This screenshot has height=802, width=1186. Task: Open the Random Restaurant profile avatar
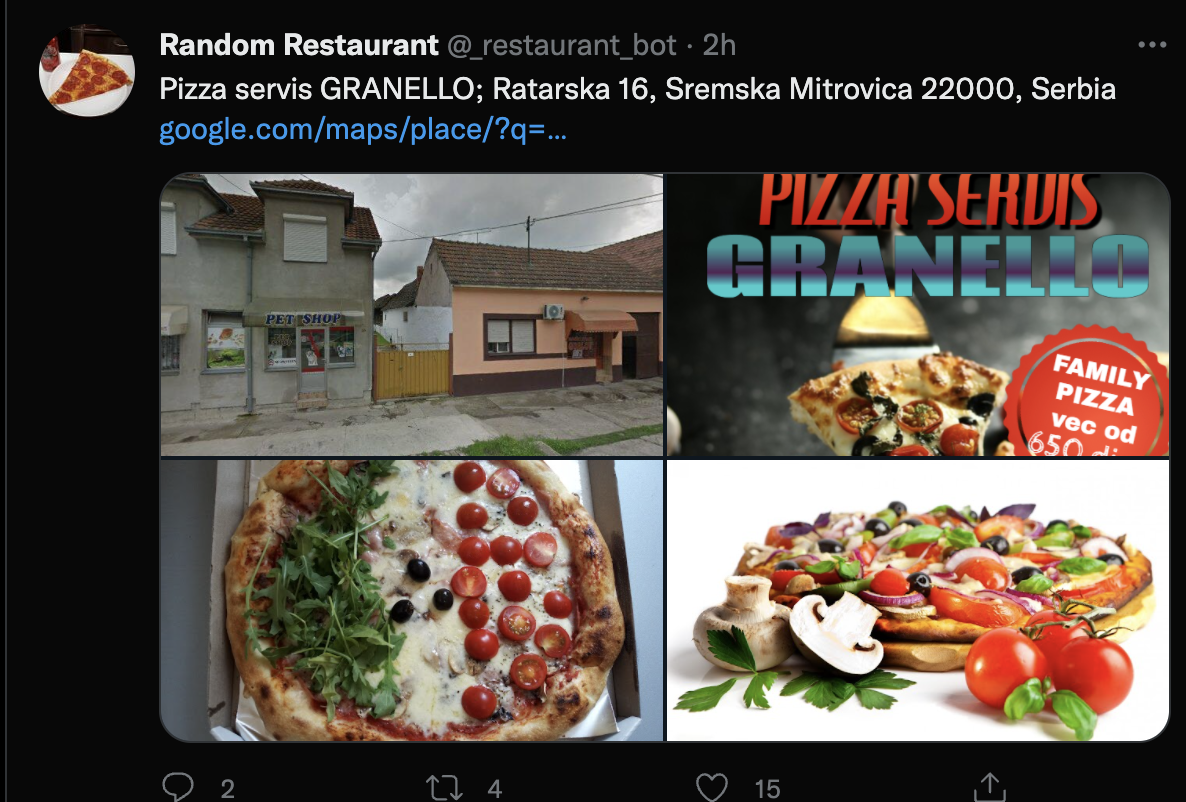pos(86,73)
